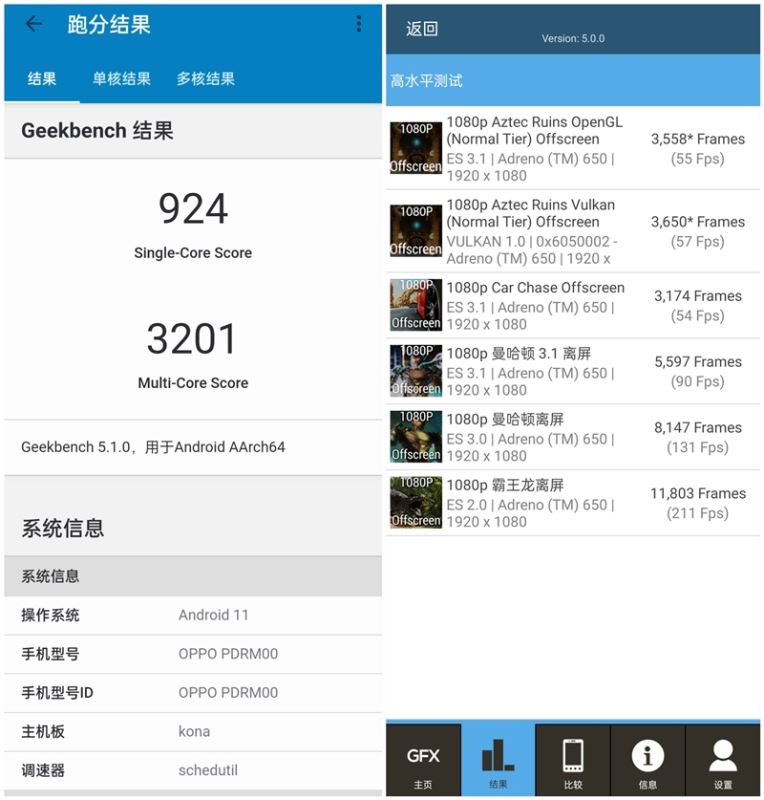Click the 1080P badge on Aztec Ruins OpenGL test
Image resolution: width=764 pixels, height=800 pixels.
point(415,128)
